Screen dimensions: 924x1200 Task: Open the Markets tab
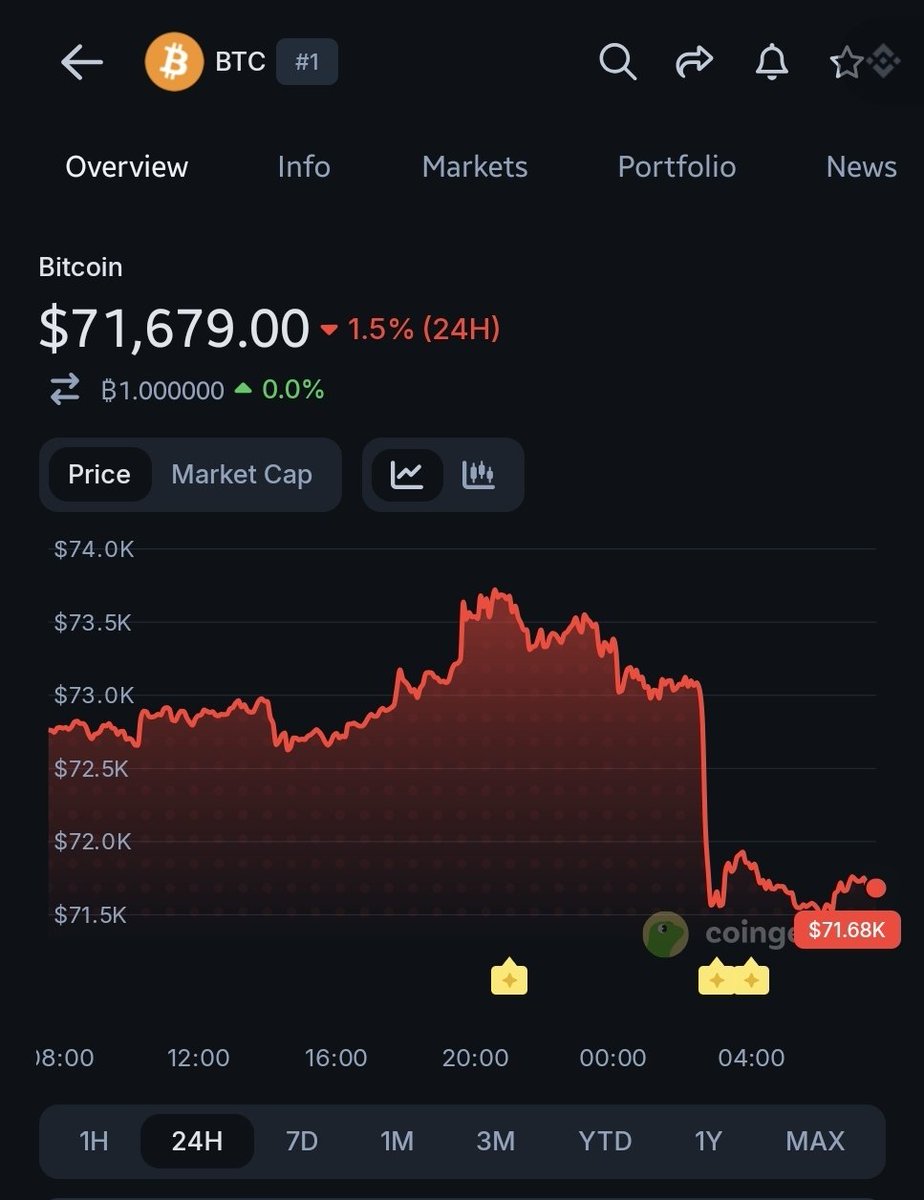pos(474,166)
